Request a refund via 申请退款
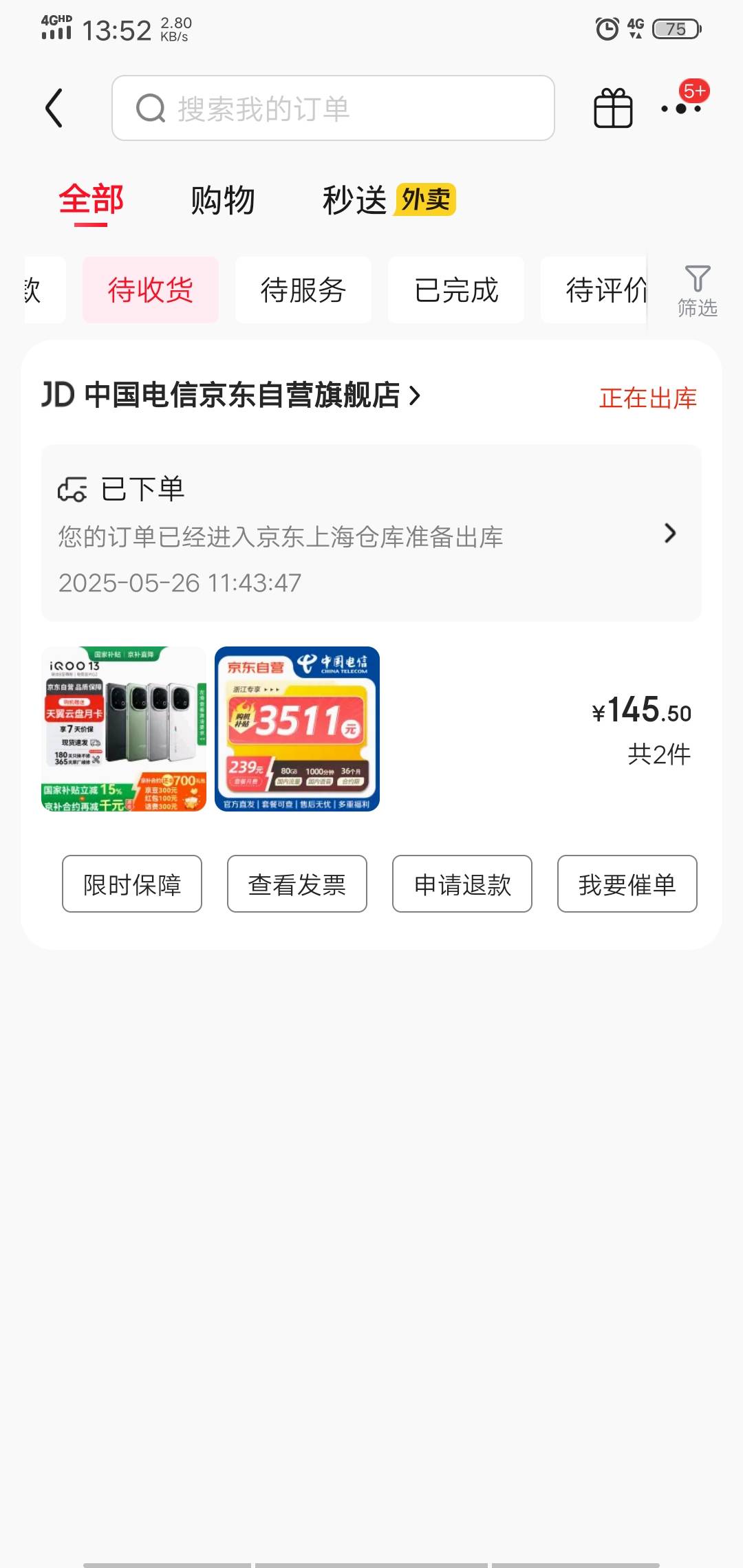This screenshot has height=1568, width=743. click(462, 884)
